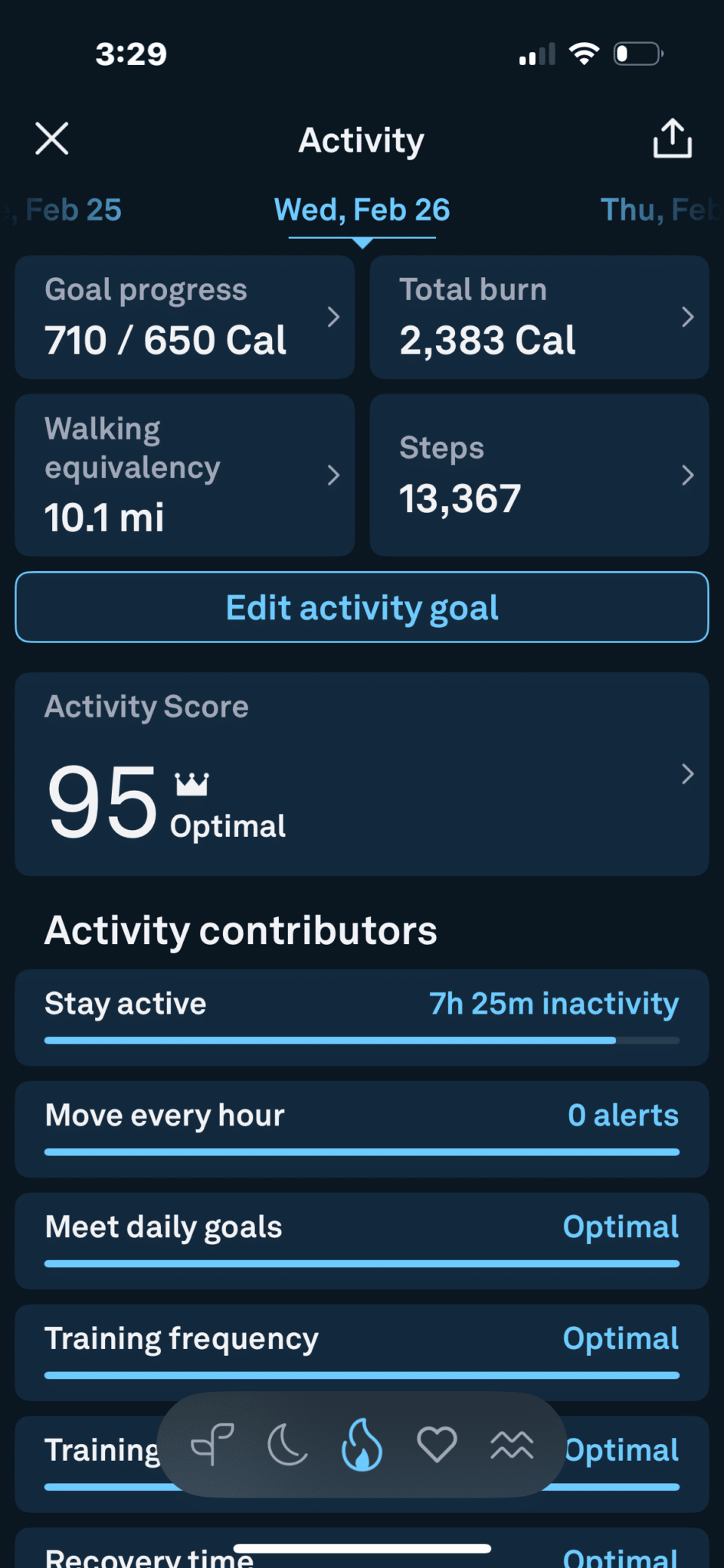724x1568 pixels.
Task: Close the Activity screen
Action: [52, 139]
